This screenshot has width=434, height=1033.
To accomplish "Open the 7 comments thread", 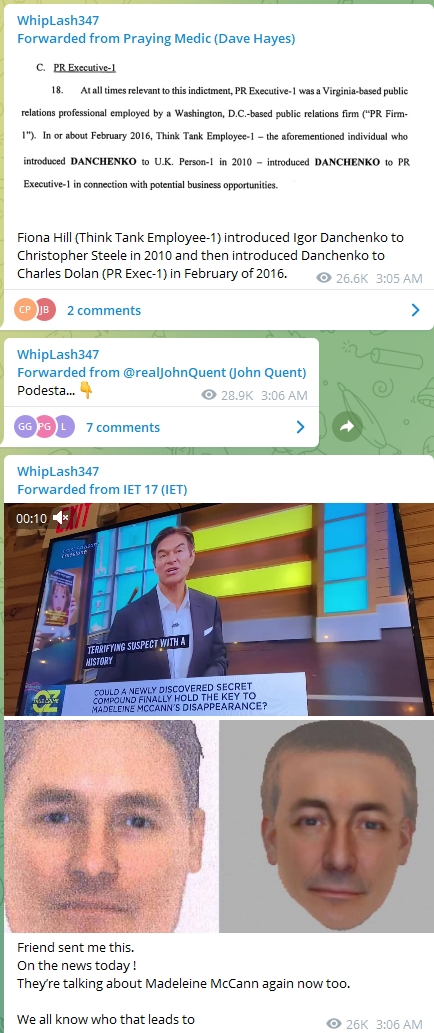I will coord(161,427).
